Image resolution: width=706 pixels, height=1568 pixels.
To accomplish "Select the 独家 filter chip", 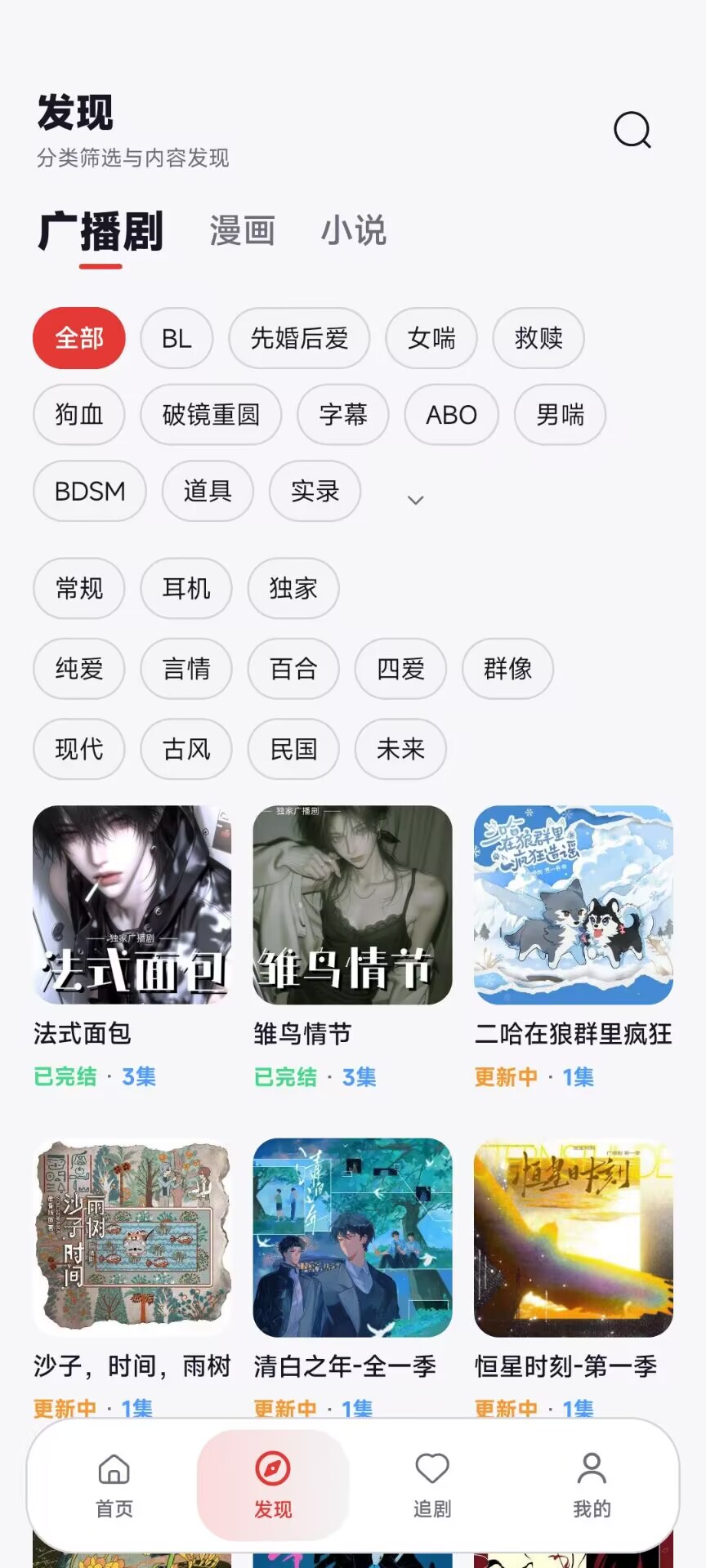I will tap(293, 588).
